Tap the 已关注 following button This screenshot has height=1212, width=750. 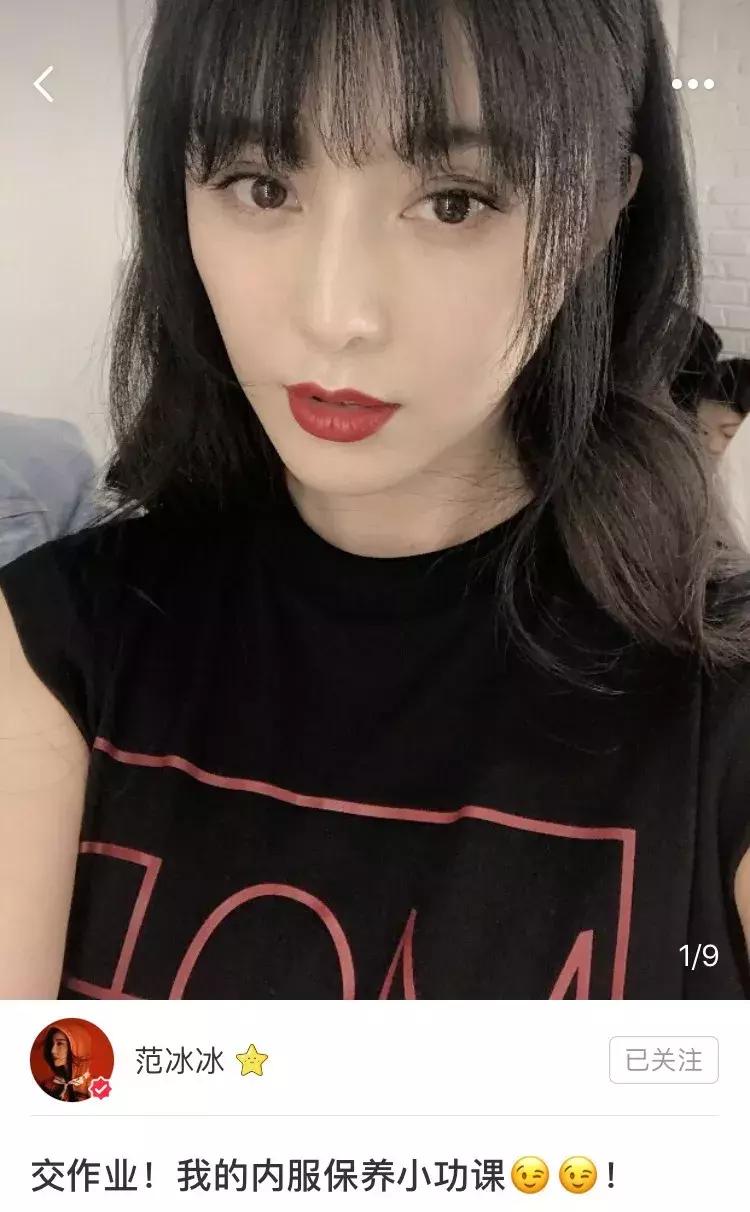(663, 1060)
